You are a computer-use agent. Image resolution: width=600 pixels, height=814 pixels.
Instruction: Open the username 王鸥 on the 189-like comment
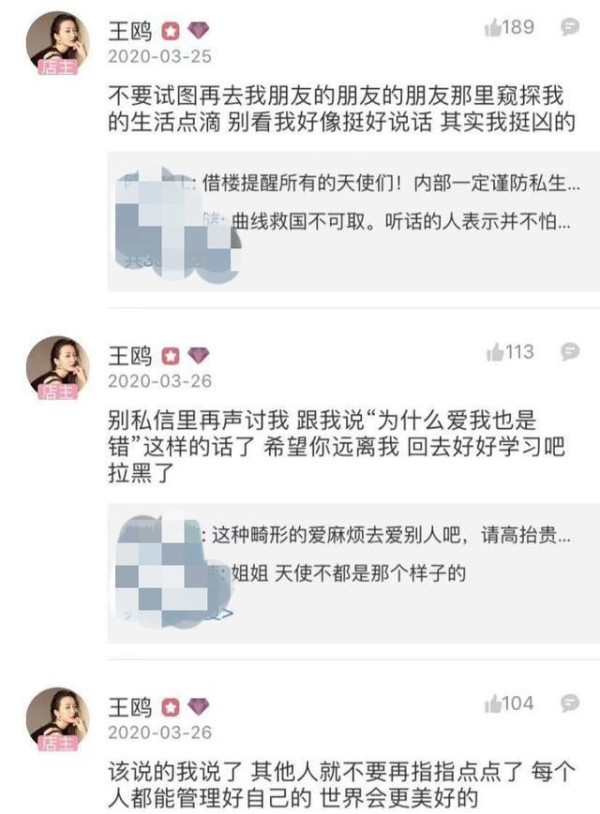(x=129, y=30)
